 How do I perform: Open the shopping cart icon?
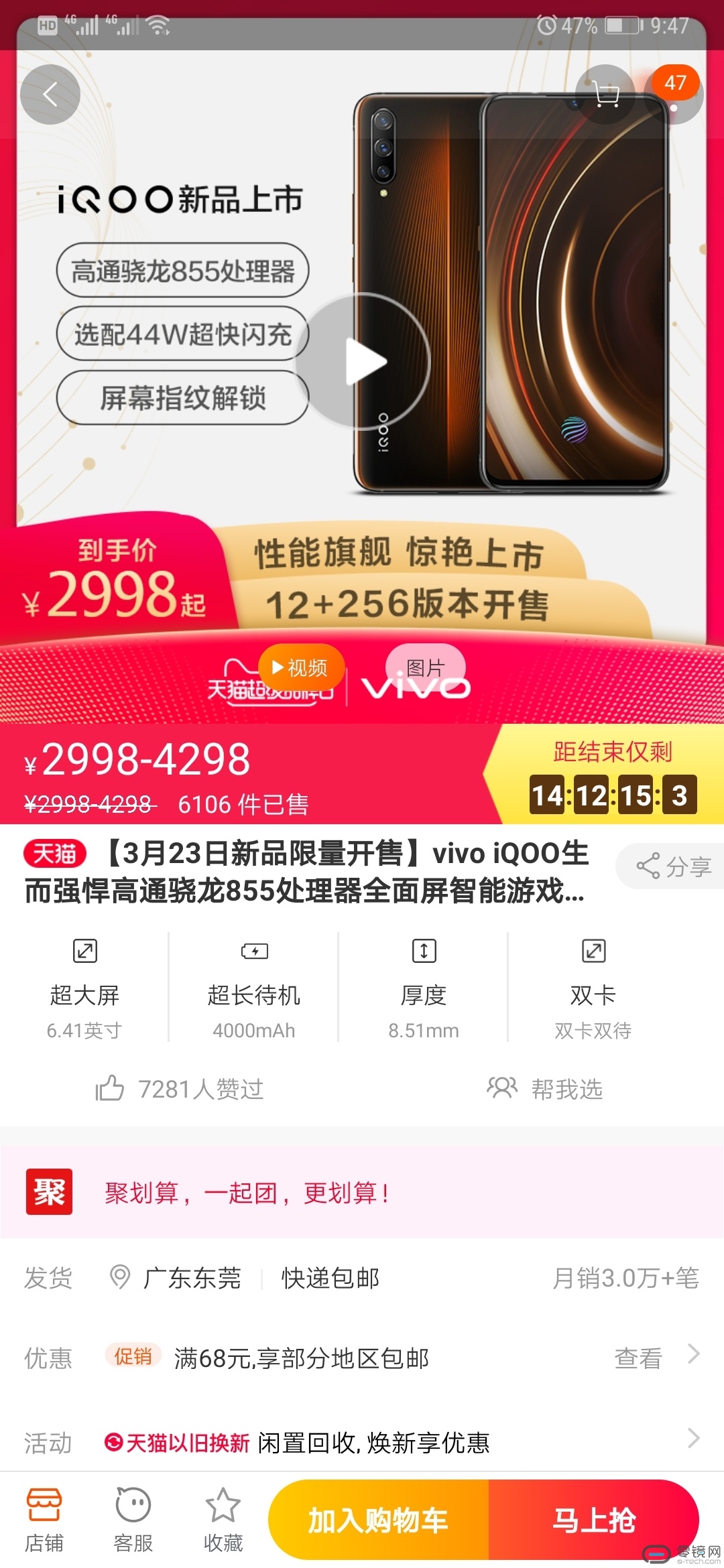pos(606,94)
